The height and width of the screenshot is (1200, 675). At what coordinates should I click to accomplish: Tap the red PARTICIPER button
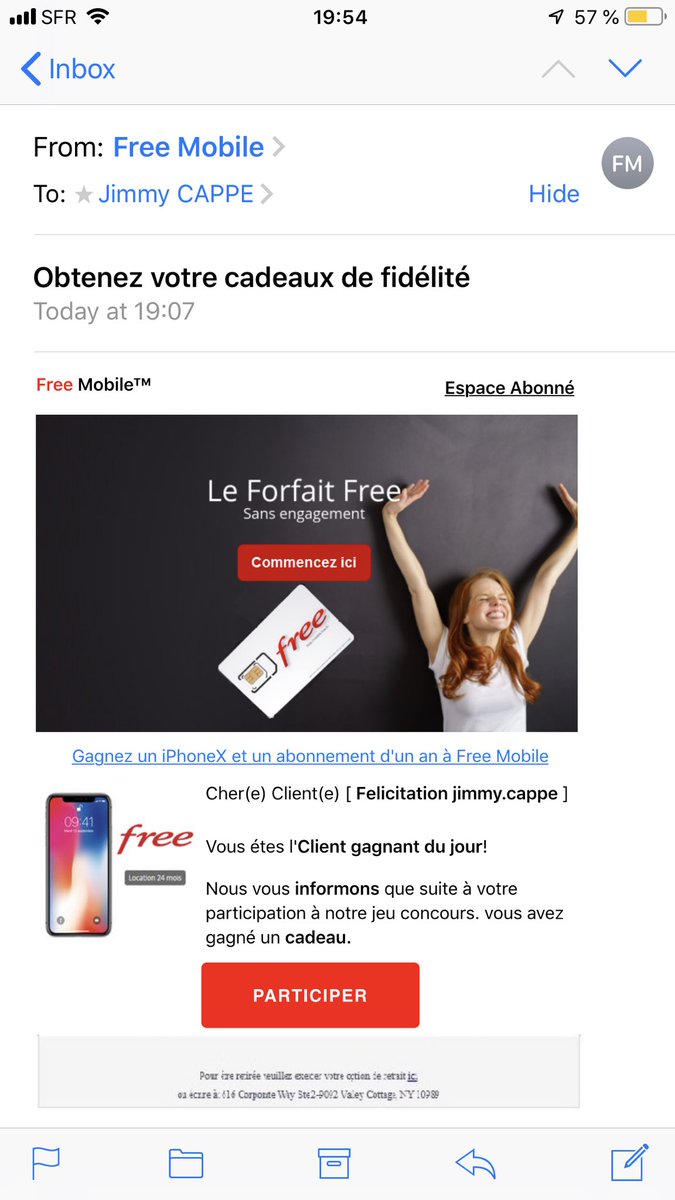(310, 995)
